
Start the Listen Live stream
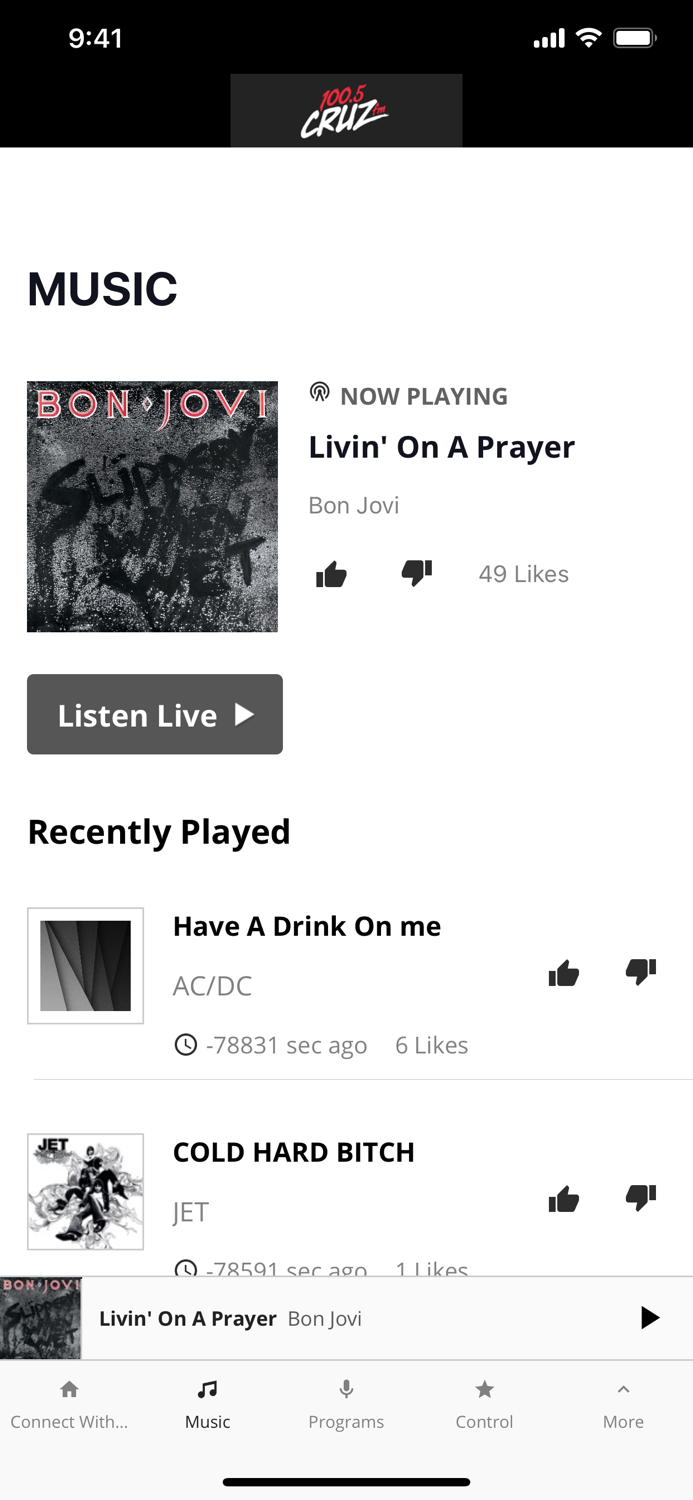(155, 714)
